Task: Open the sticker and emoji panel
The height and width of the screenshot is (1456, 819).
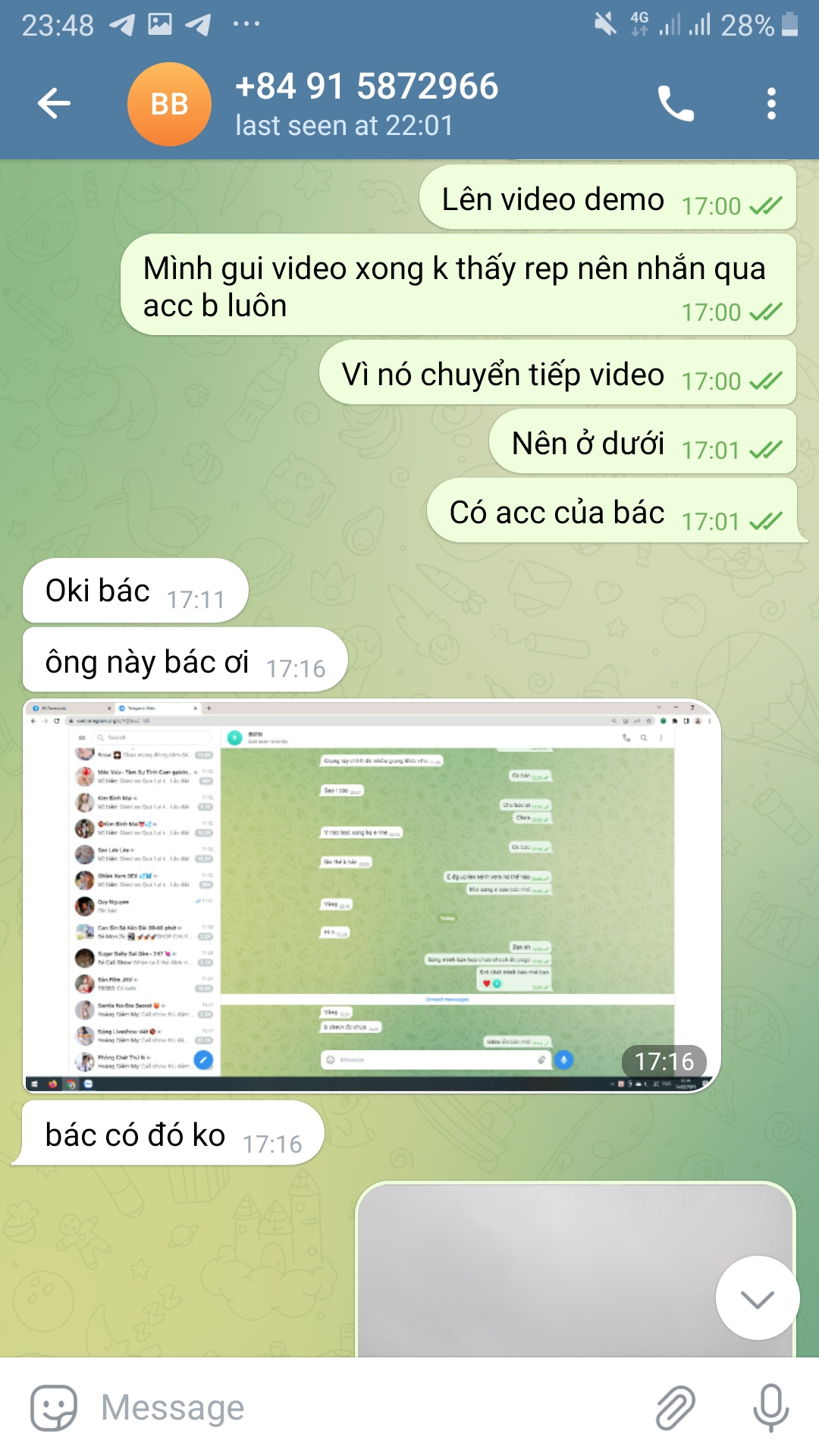Action: coord(53,1407)
